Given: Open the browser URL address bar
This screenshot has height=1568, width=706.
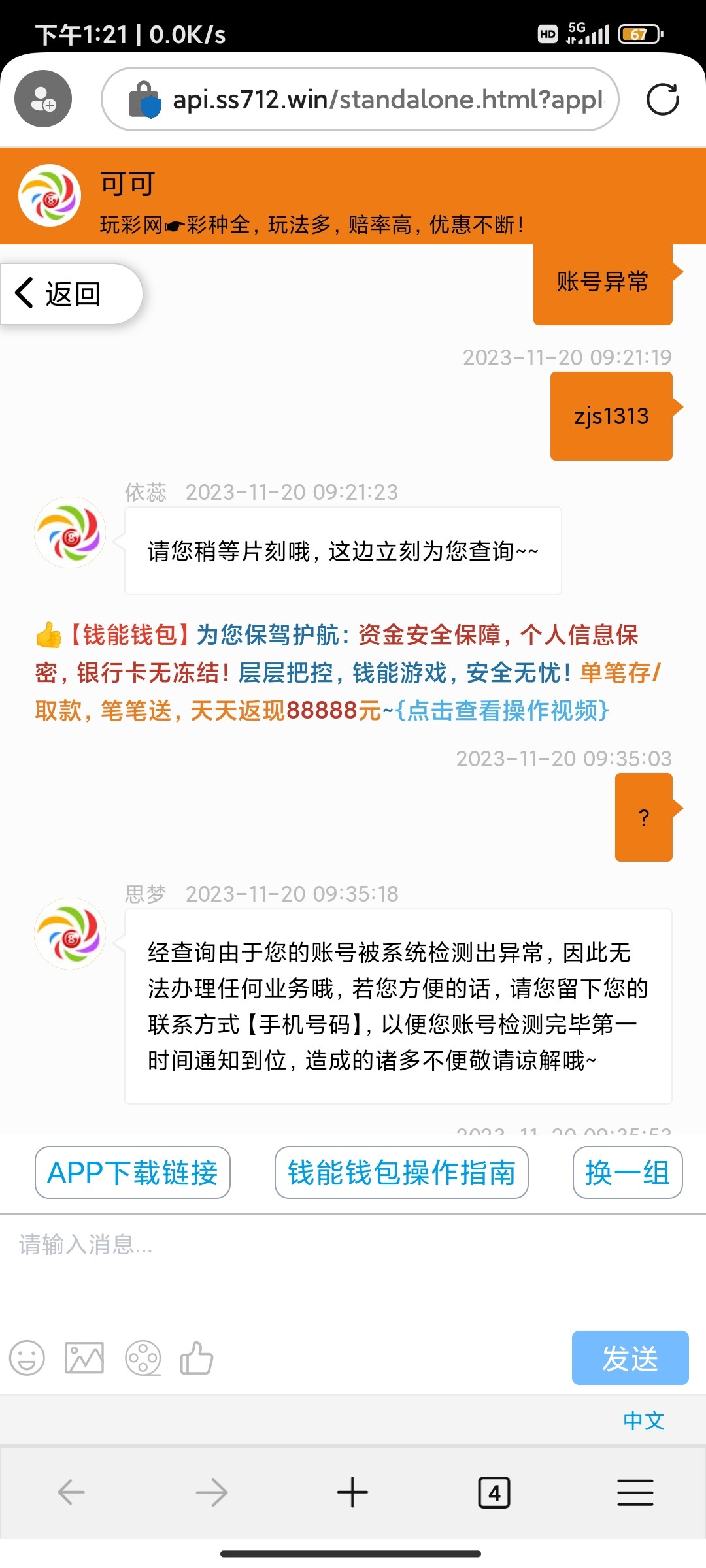Looking at the screenshot, I should tap(386, 99).
